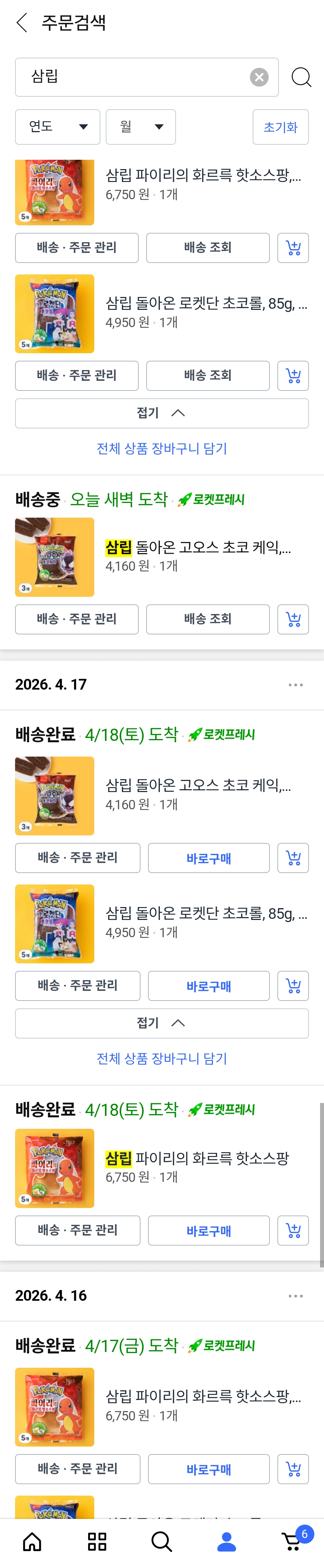Reset filters with 초기화
The width and height of the screenshot is (324, 1568).
[280, 126]
